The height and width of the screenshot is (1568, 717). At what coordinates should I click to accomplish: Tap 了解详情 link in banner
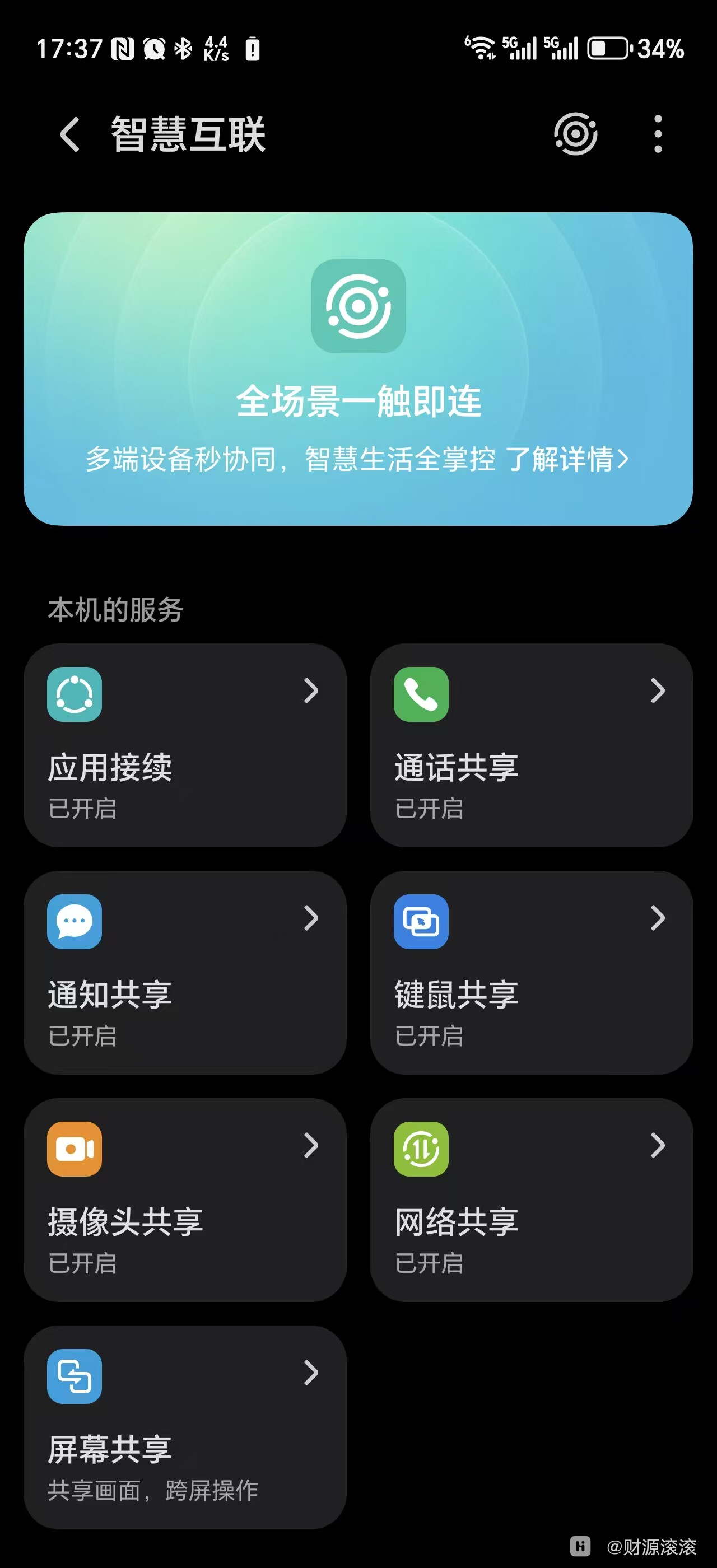click(567, 459)
